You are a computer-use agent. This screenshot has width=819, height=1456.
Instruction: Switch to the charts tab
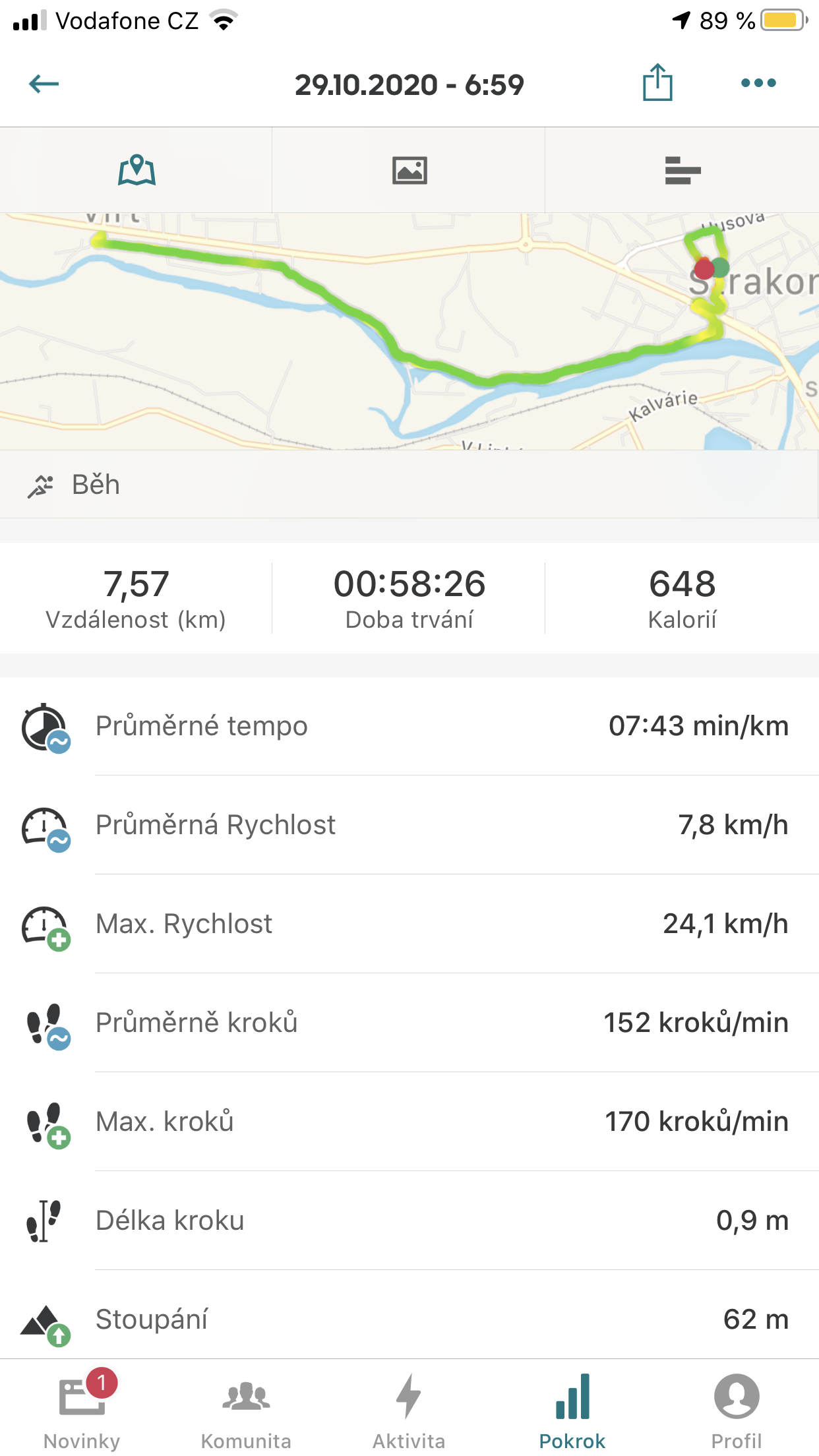click(x=682, y=170)
